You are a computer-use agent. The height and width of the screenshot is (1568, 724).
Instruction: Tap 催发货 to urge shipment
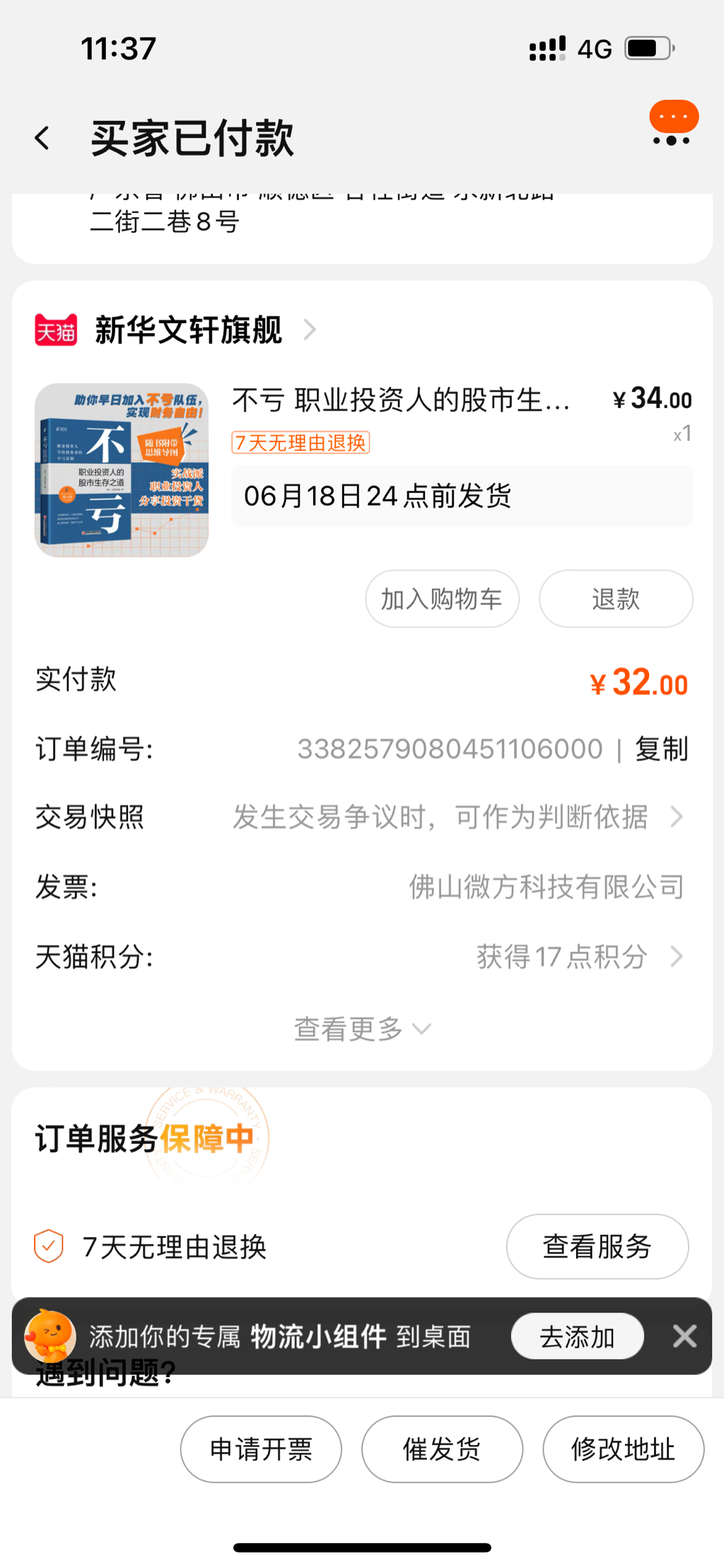pyautogui.click(x=442, y=1449)
